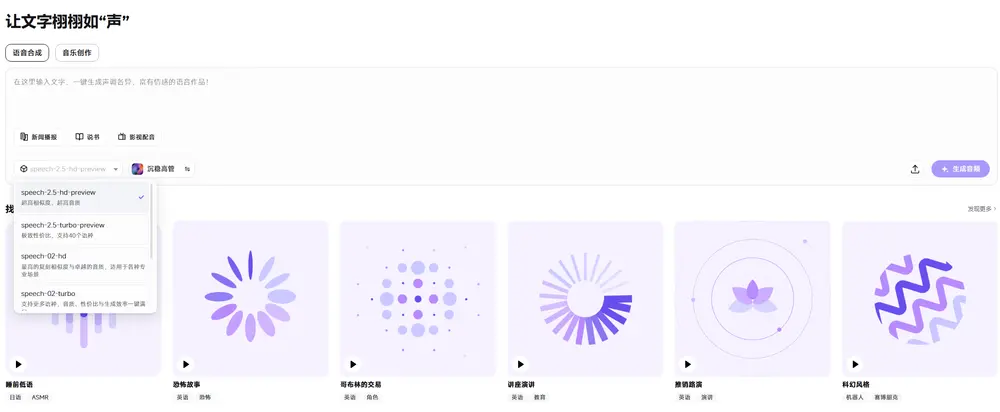Switch to the 语音合成 tab
This screenshot has width=1000, height=412.
click(27, 53)
